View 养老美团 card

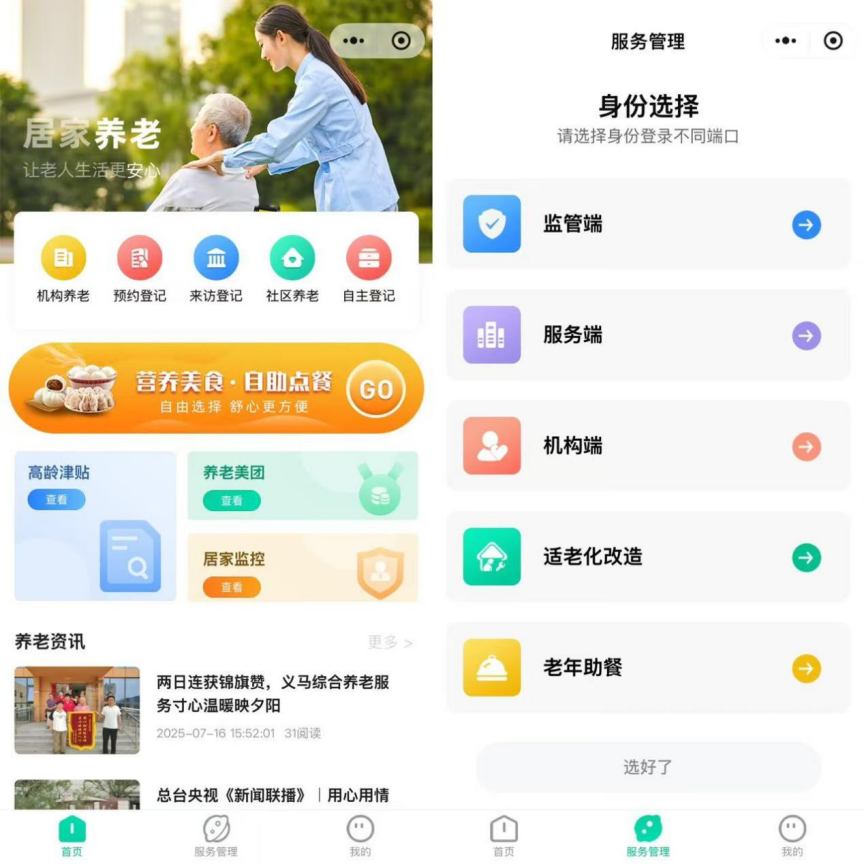click(x=232, y=501)
